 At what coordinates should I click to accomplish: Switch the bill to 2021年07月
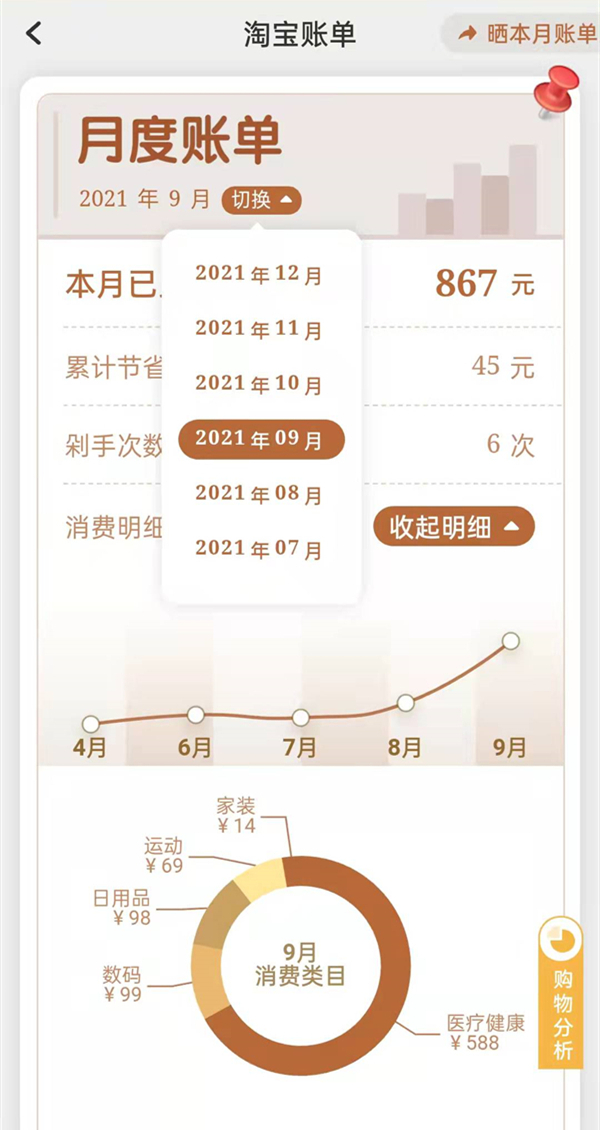(x=260, y=549)
